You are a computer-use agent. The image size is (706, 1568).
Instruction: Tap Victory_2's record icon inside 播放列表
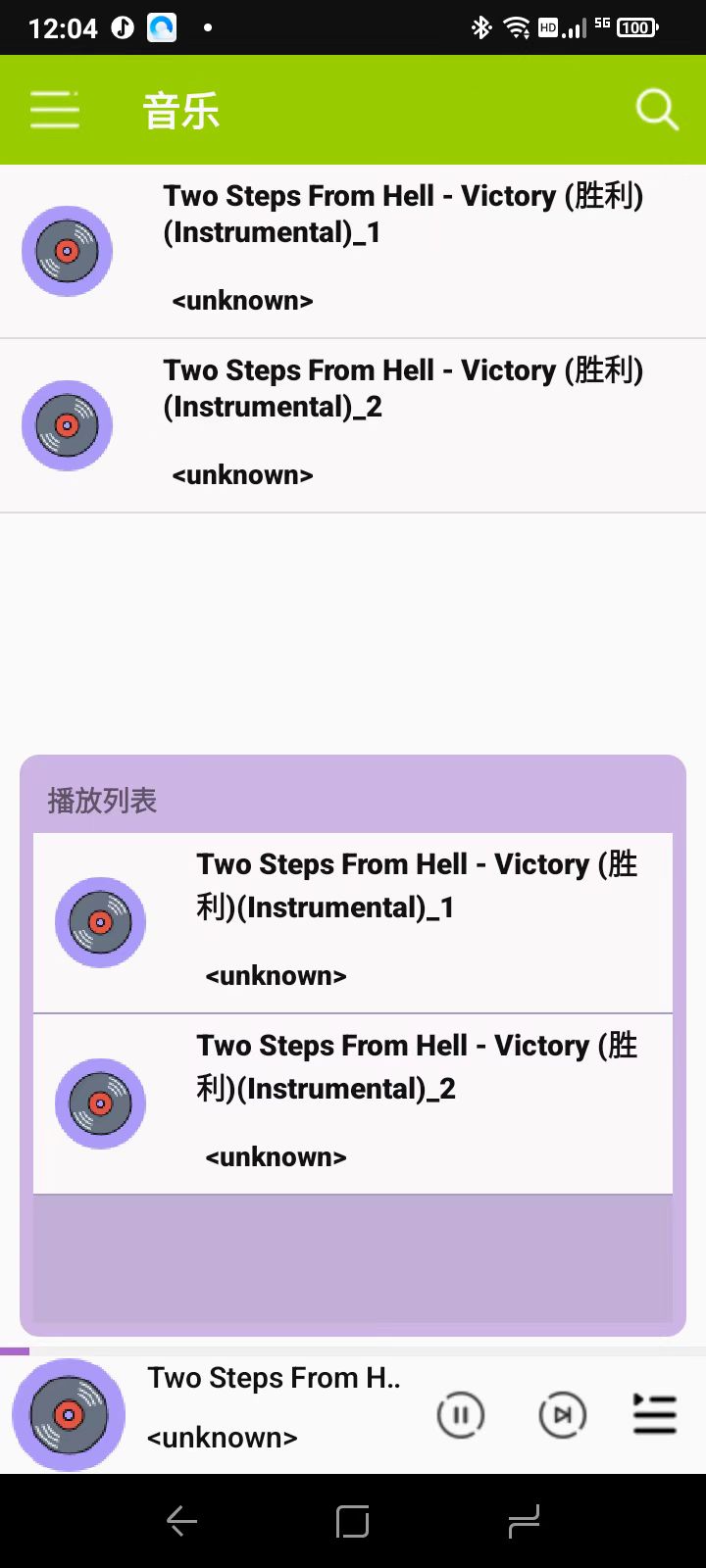click(100, 1103)
